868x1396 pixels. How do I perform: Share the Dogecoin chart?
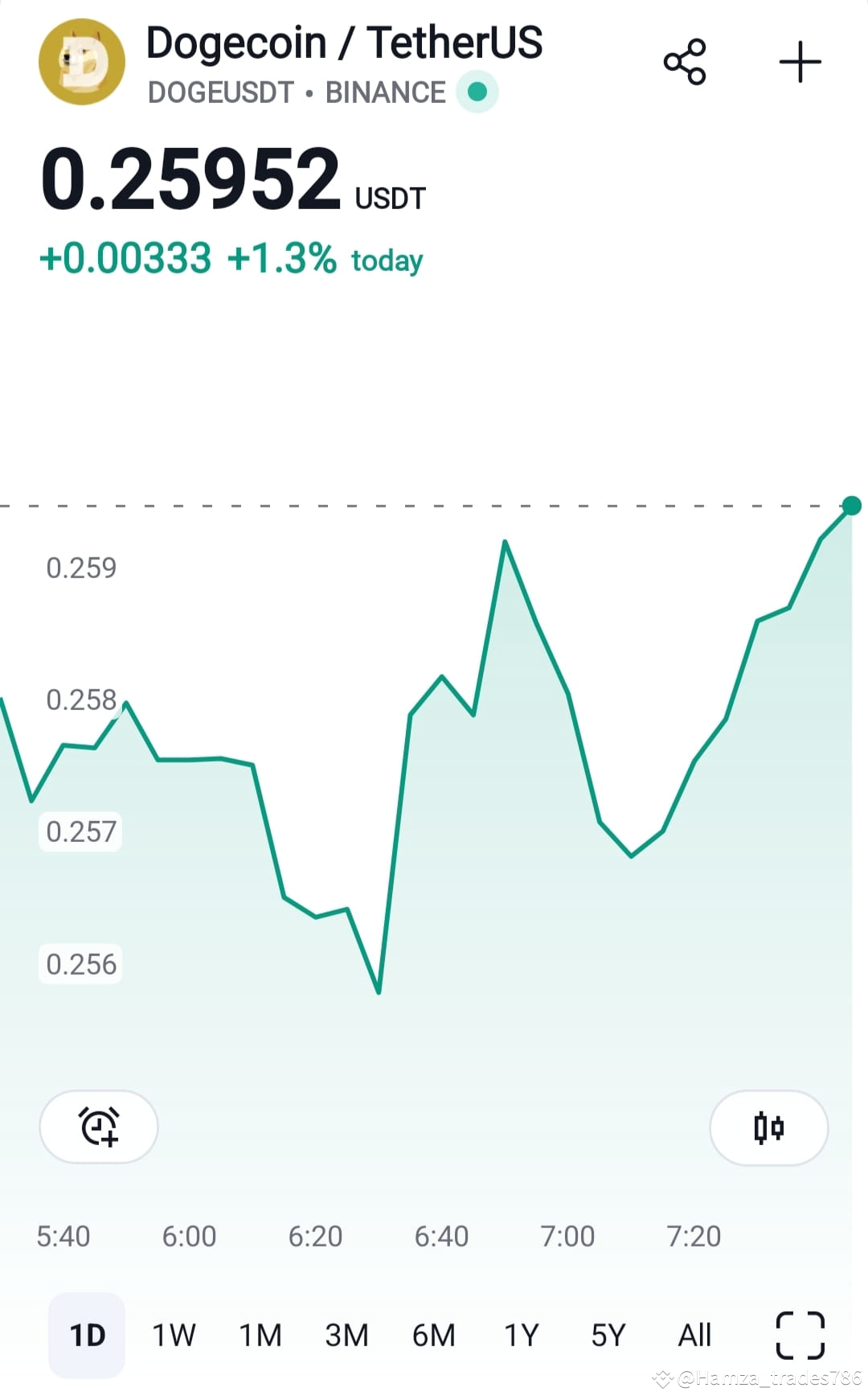[685, 62]
